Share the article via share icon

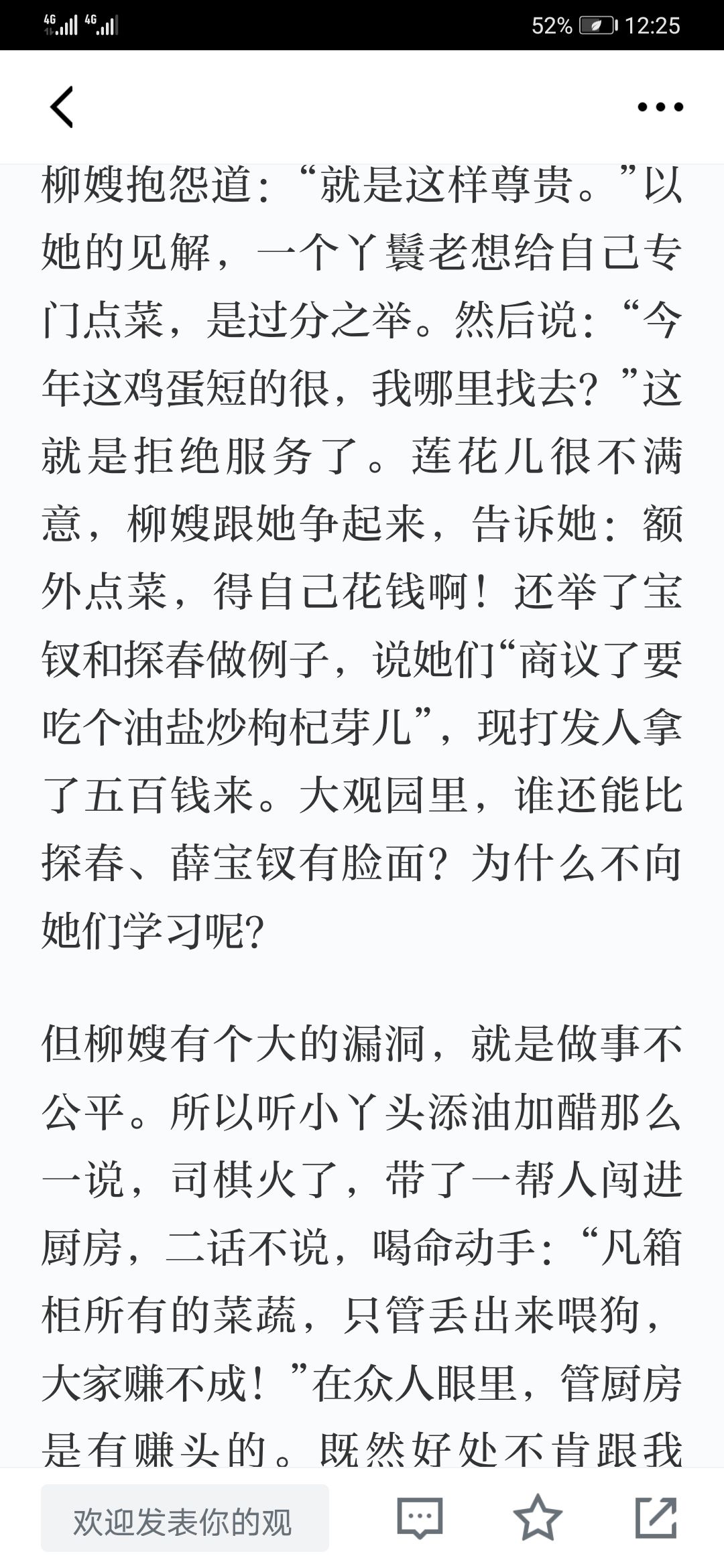(656, 1517)
